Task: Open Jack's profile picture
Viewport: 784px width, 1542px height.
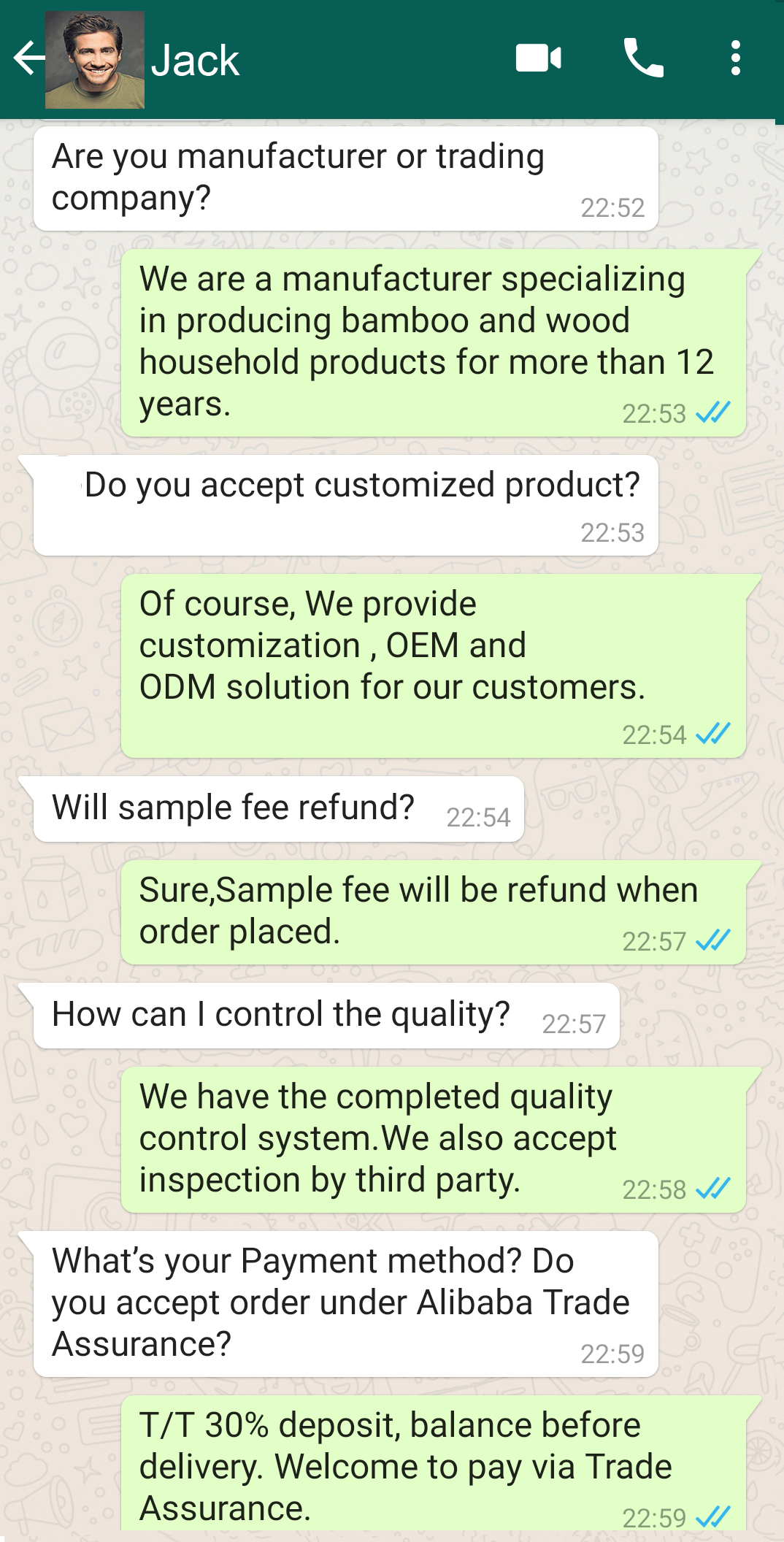Action: [95, 60]
